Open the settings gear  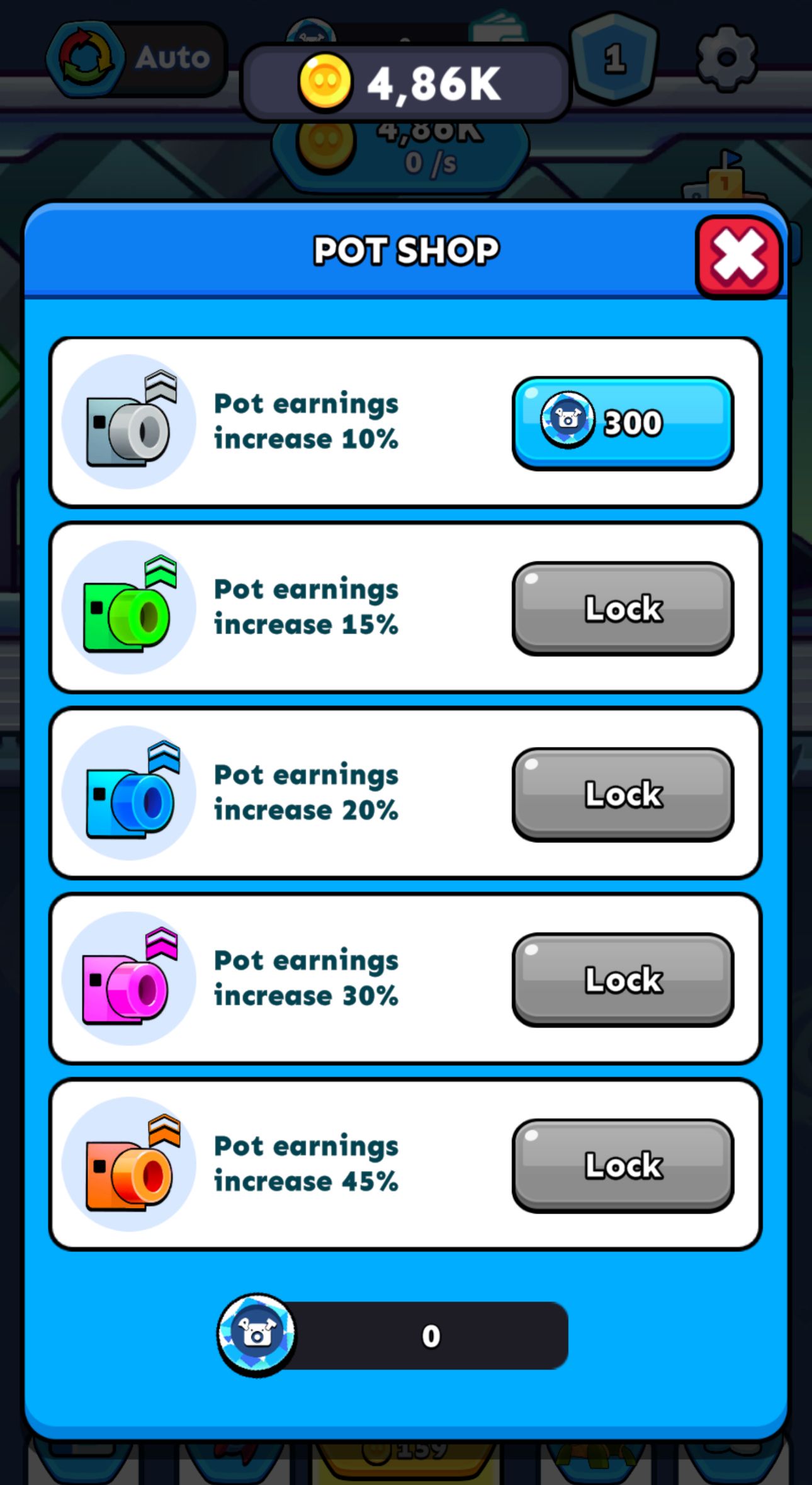pos(727,57)
